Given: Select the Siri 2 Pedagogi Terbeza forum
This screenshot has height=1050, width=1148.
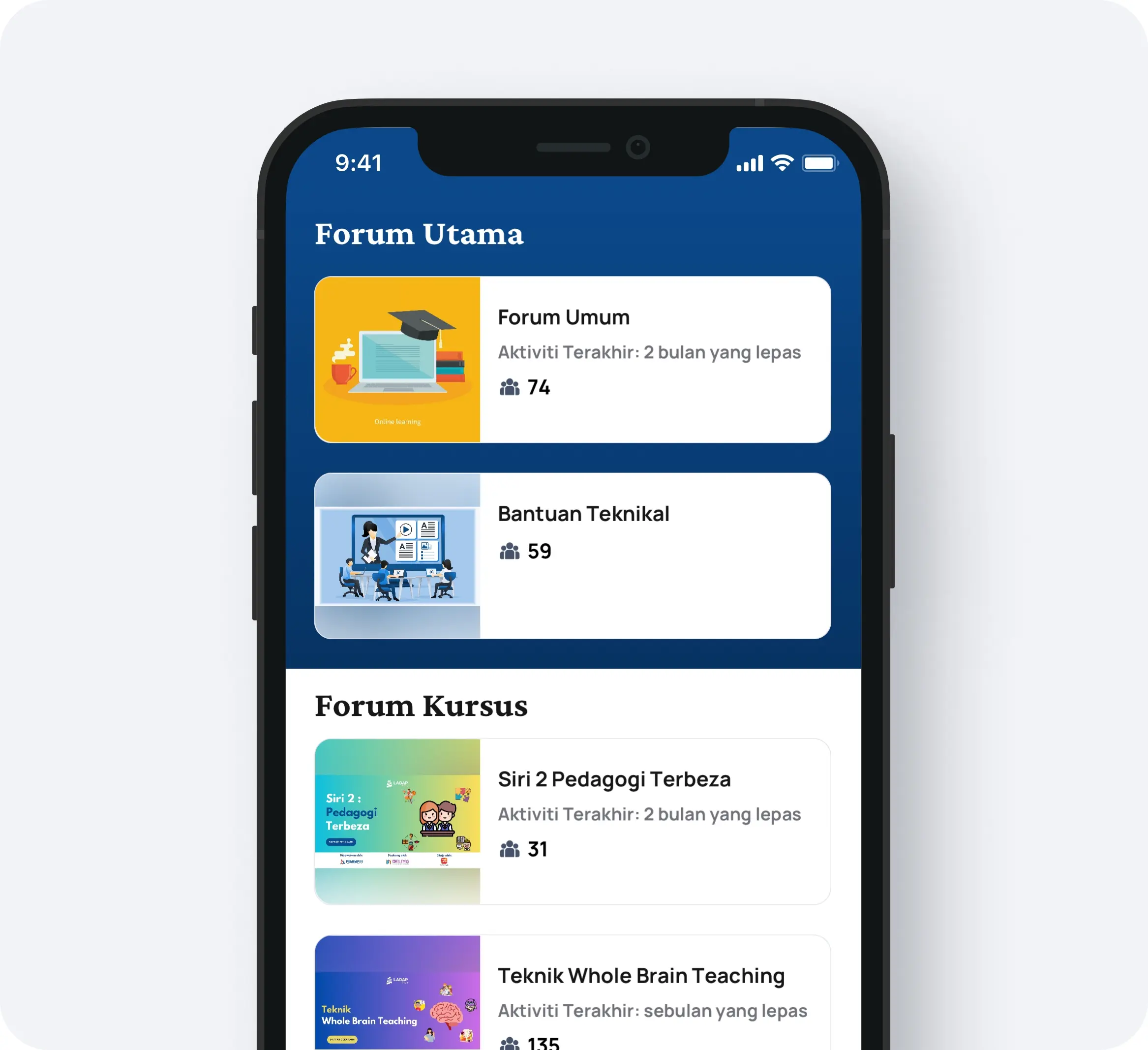Looking at the screenshot, I should [x=573, y=821].
